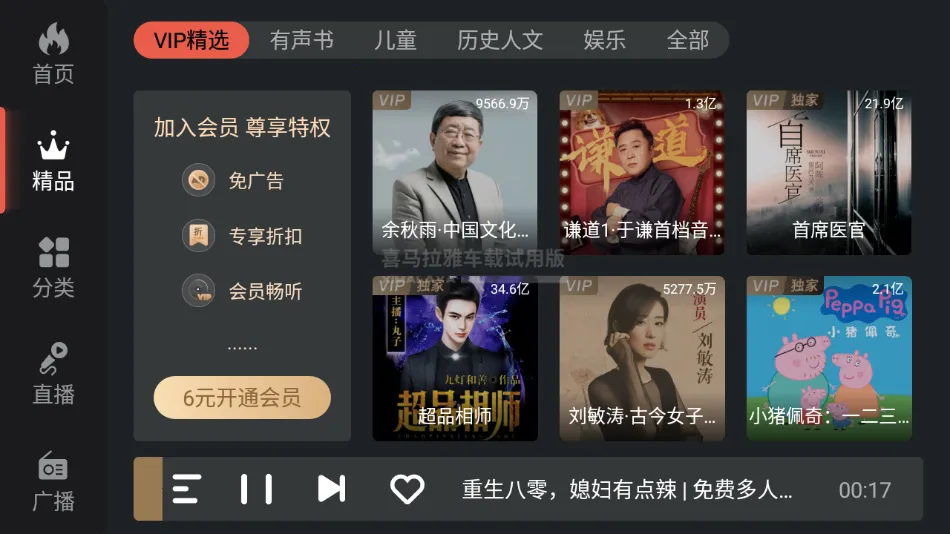Skip to the next track
This screenshot has height=534, width=950.
[x=331, y=489]
